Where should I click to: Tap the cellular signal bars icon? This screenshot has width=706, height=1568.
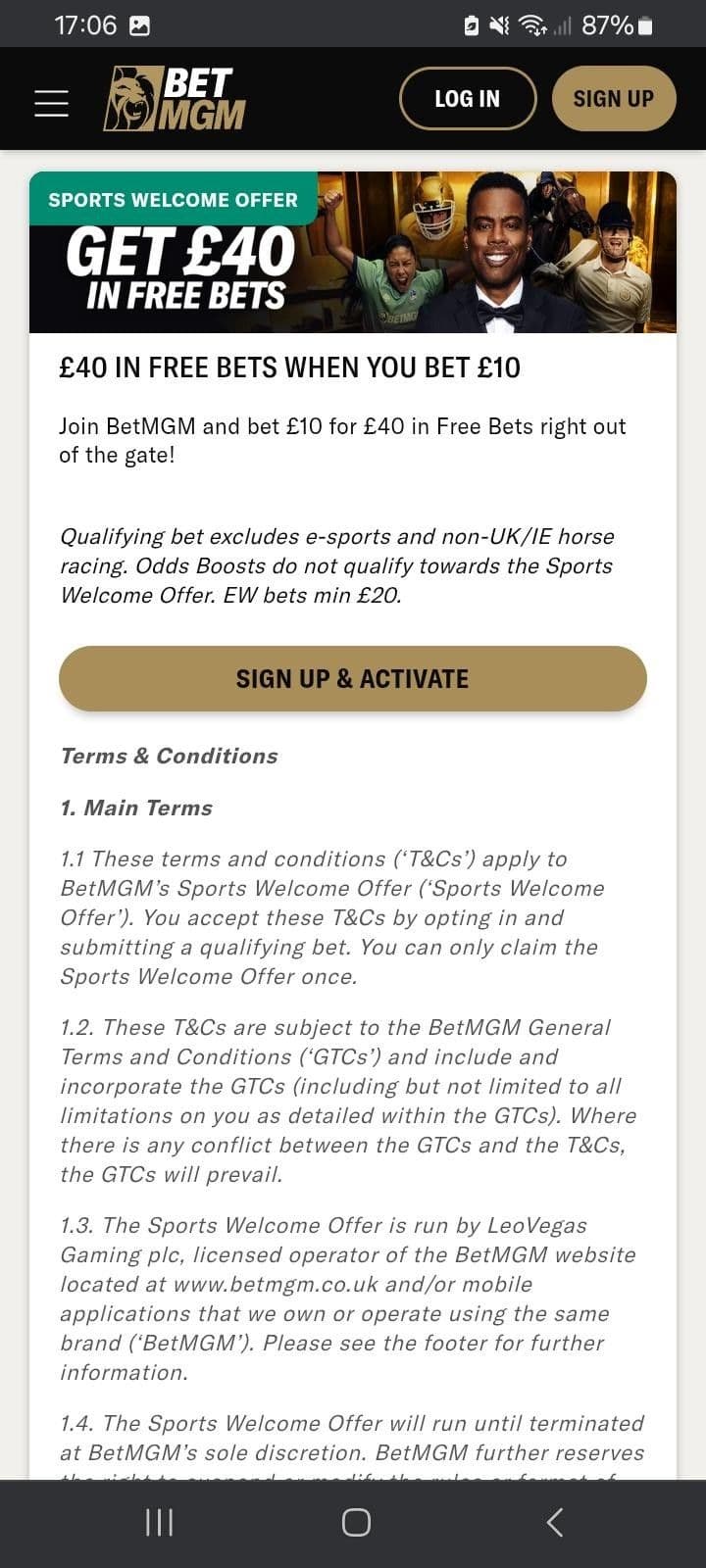[x=561, y=24]
